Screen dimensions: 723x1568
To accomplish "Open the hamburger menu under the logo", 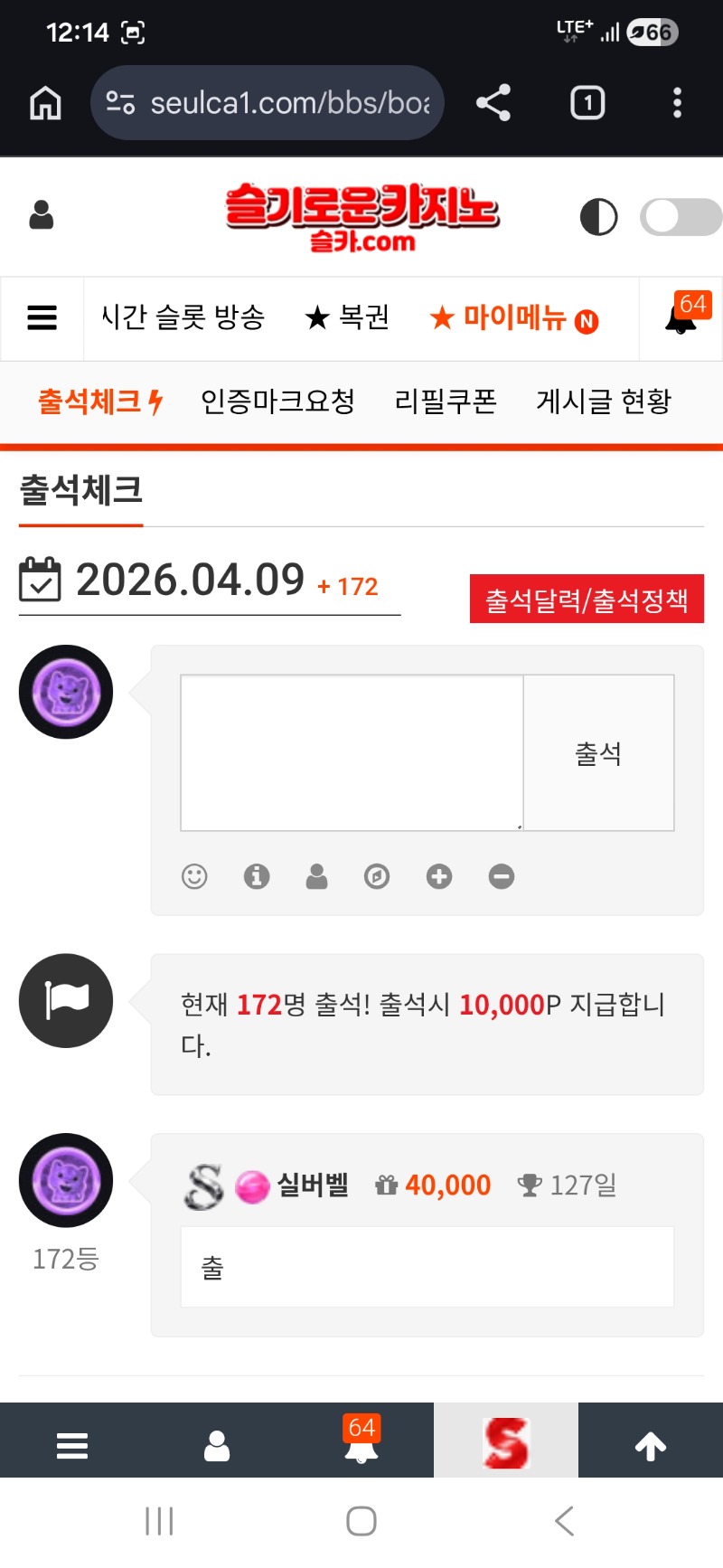I will 42,318.
